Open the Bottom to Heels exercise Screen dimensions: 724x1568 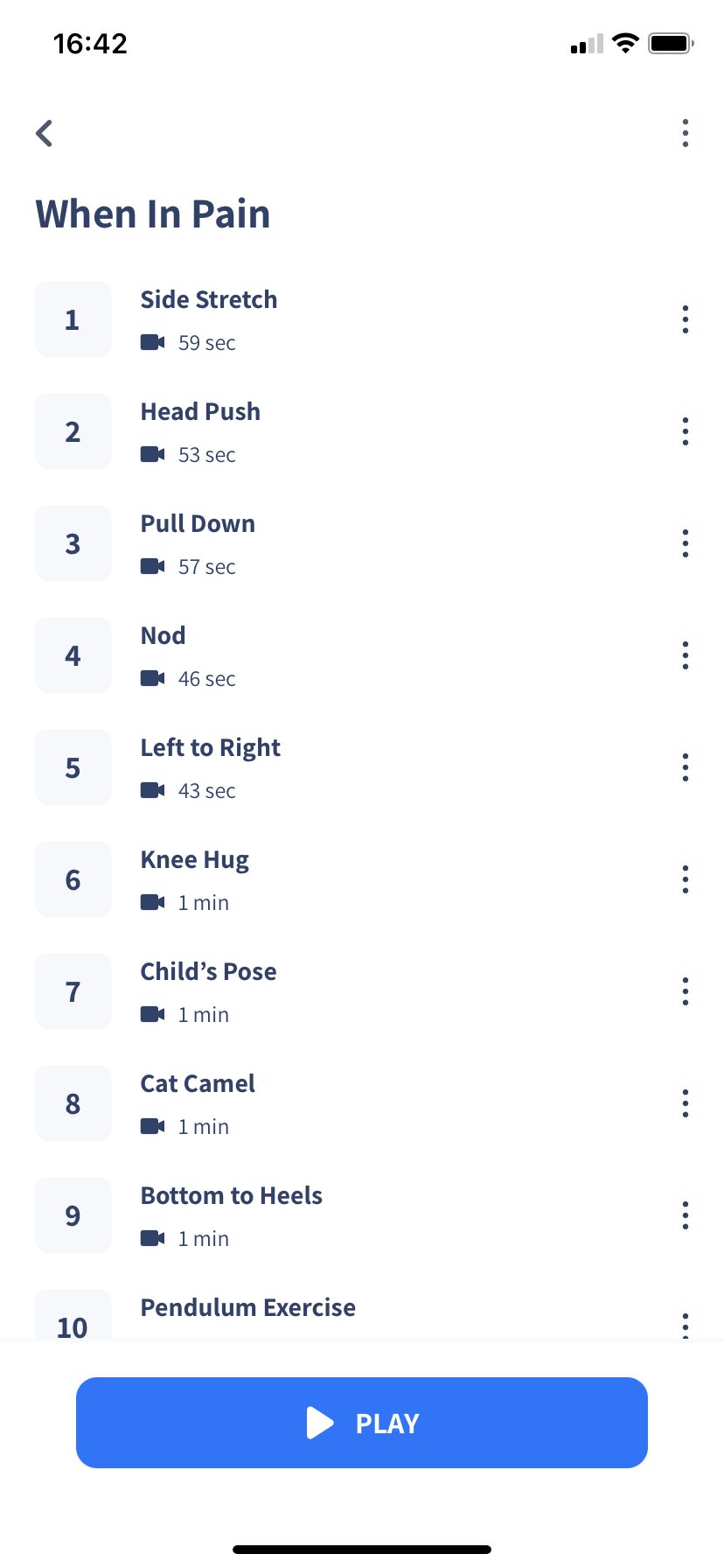(362, 1215)
